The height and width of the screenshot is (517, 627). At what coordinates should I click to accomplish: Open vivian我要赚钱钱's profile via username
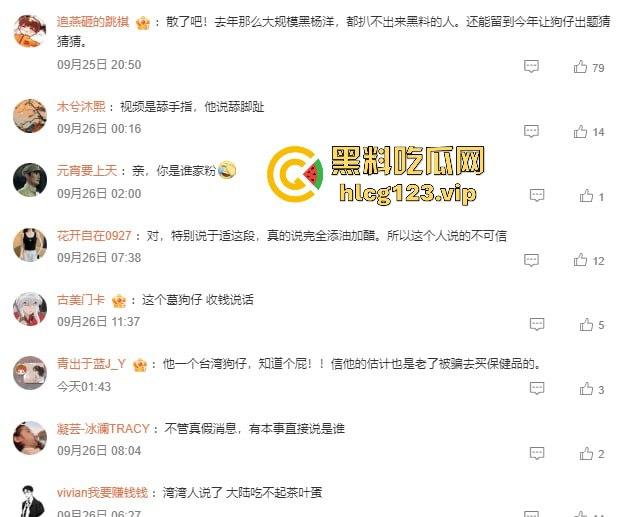[102, 492]
